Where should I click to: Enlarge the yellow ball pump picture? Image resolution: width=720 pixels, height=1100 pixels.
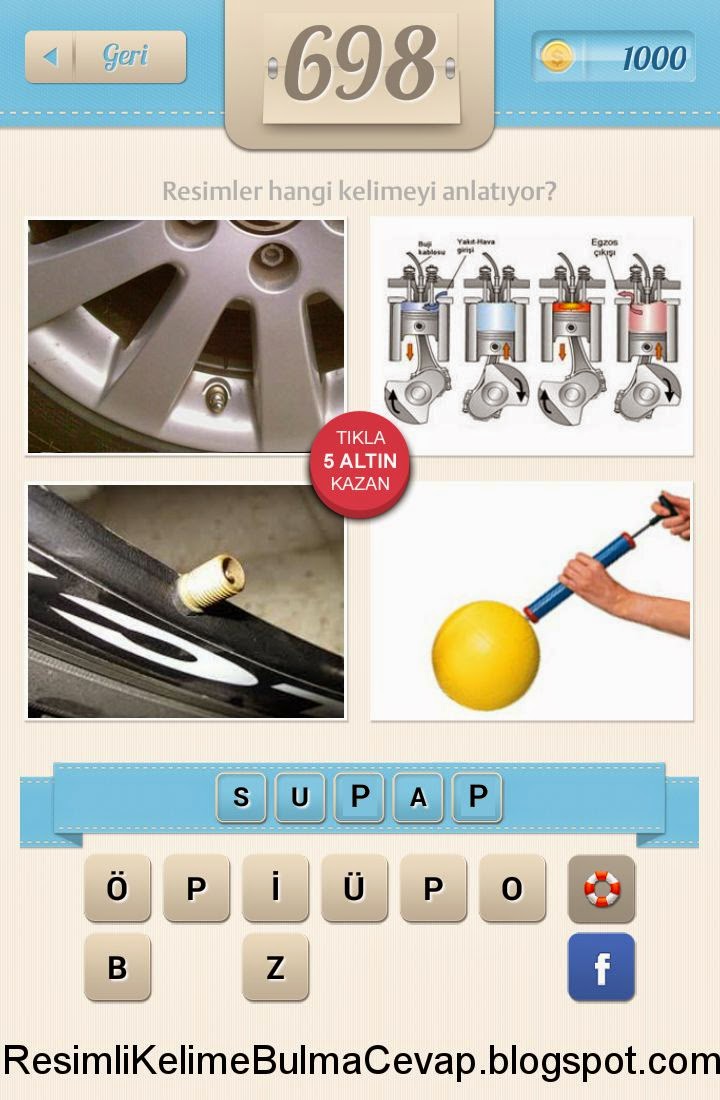coord(532,602)
